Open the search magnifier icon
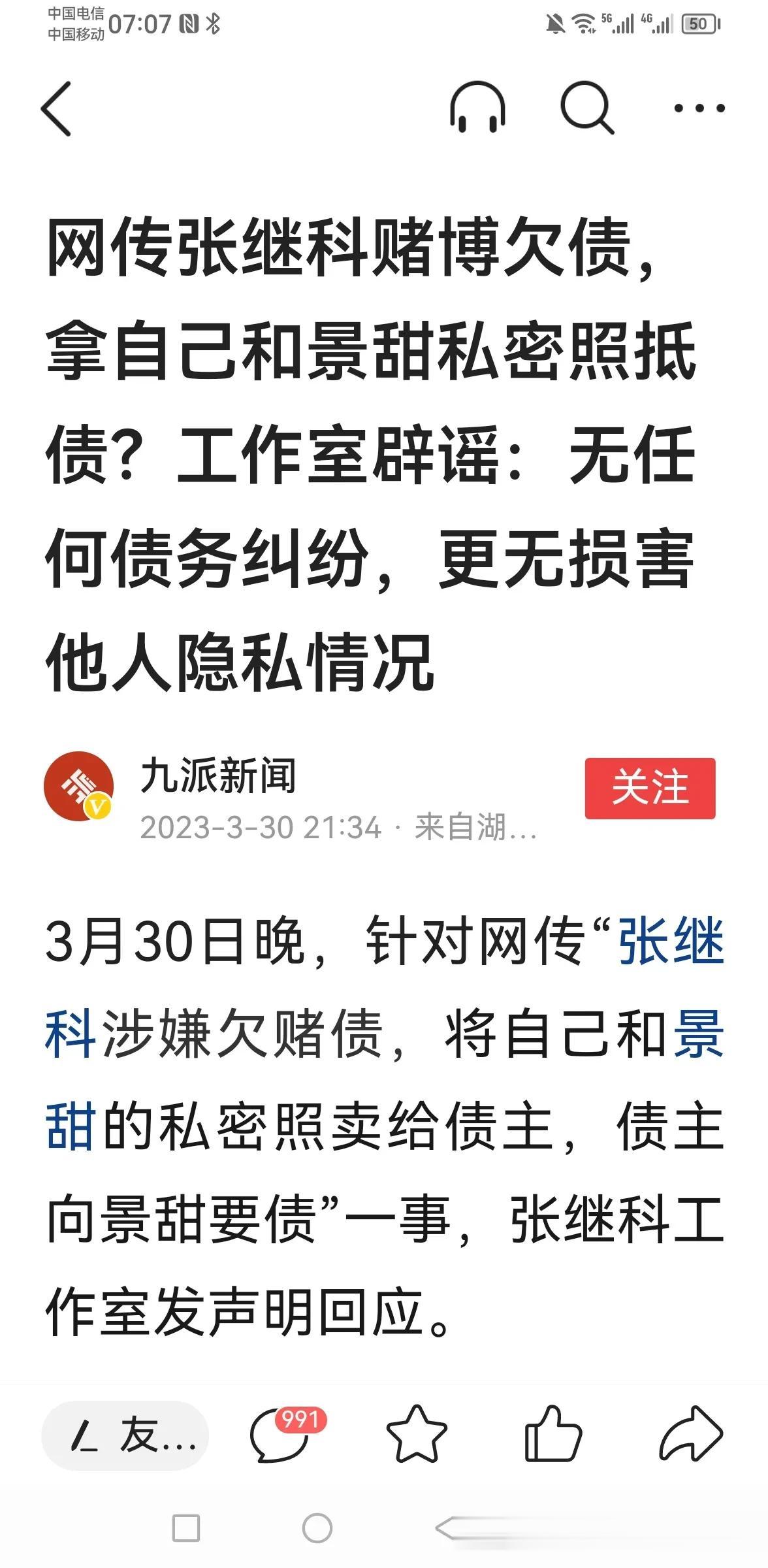This screenshot has width=768, height=1568. [586, 108]
